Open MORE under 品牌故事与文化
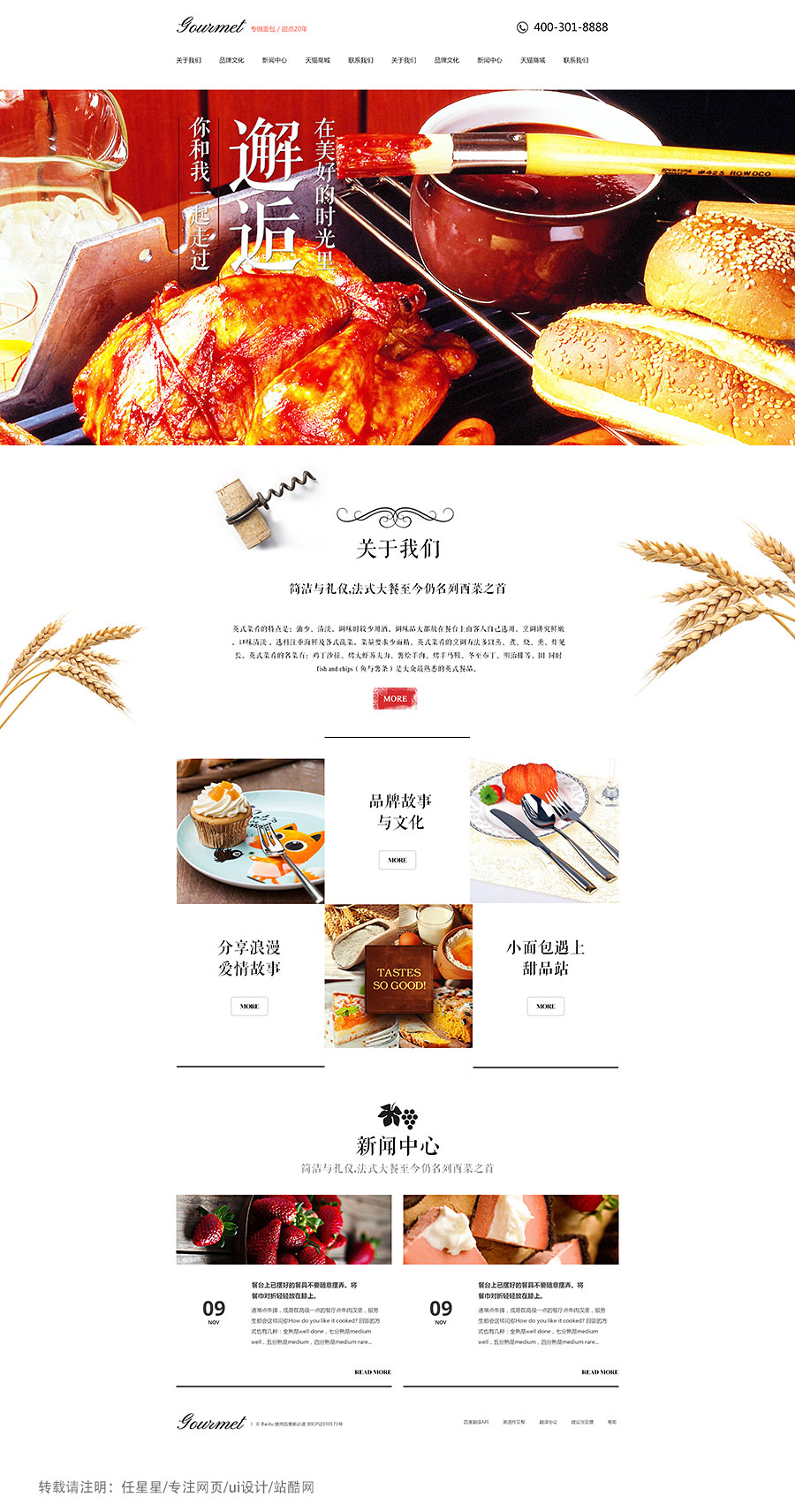 point(397,860)
